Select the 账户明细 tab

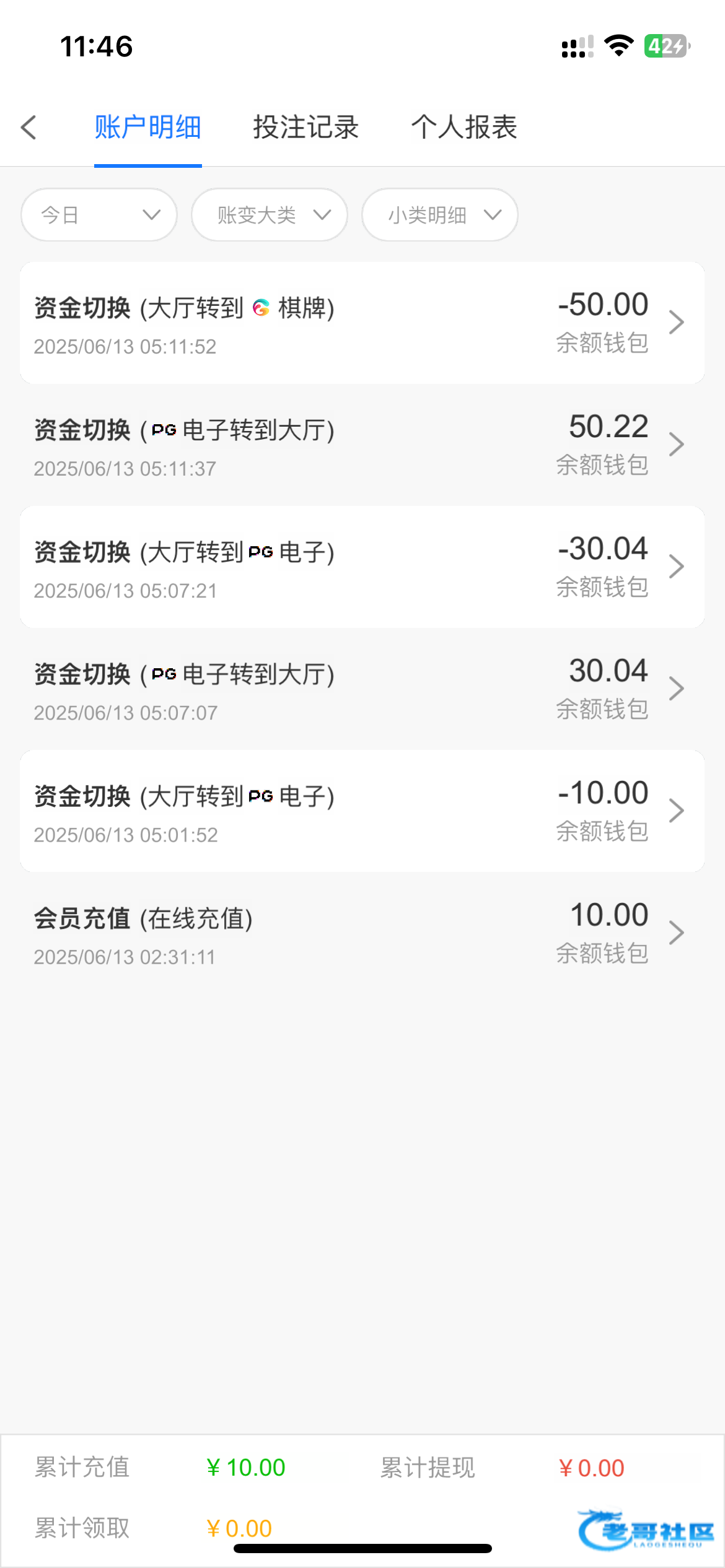[147, 128]
